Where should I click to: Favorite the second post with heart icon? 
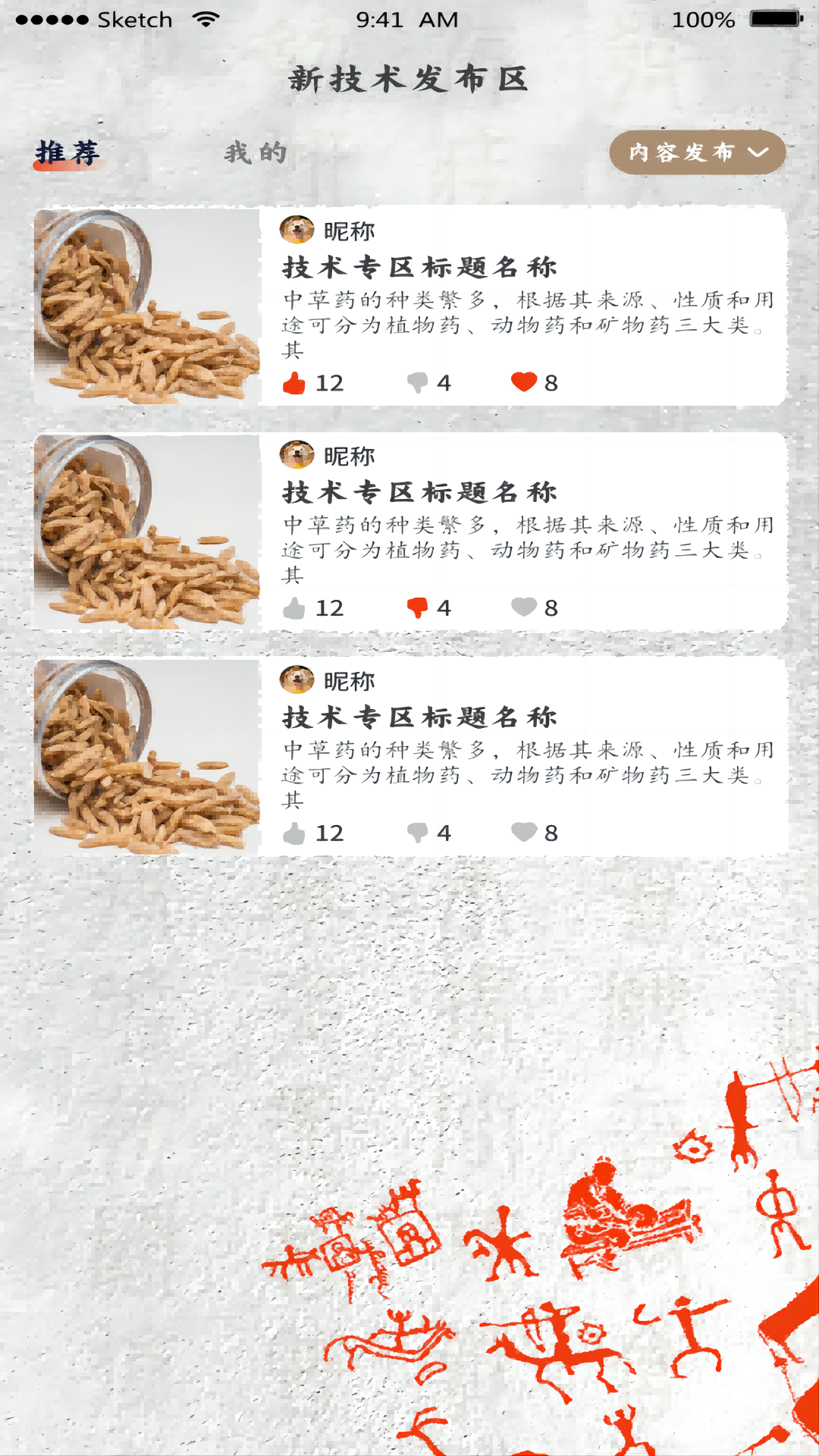tap(523, 607)
